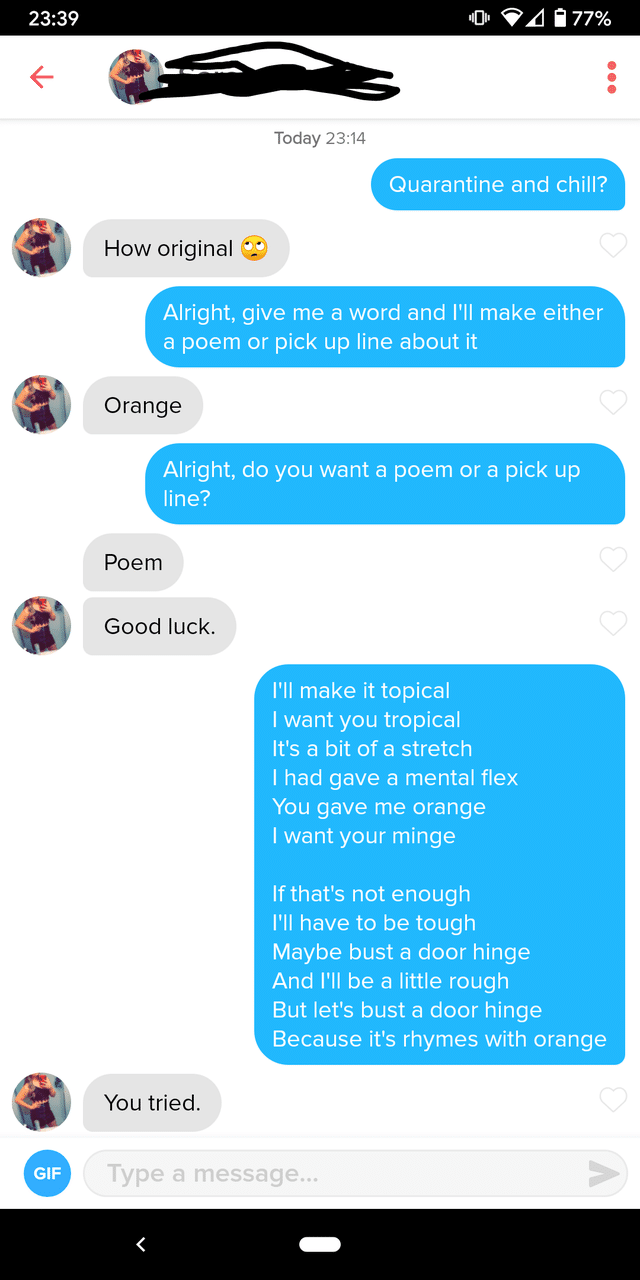The height and width of the screenshot is (1280, 640).
Task: Tap the system back button
Action: pos(141,1244)
